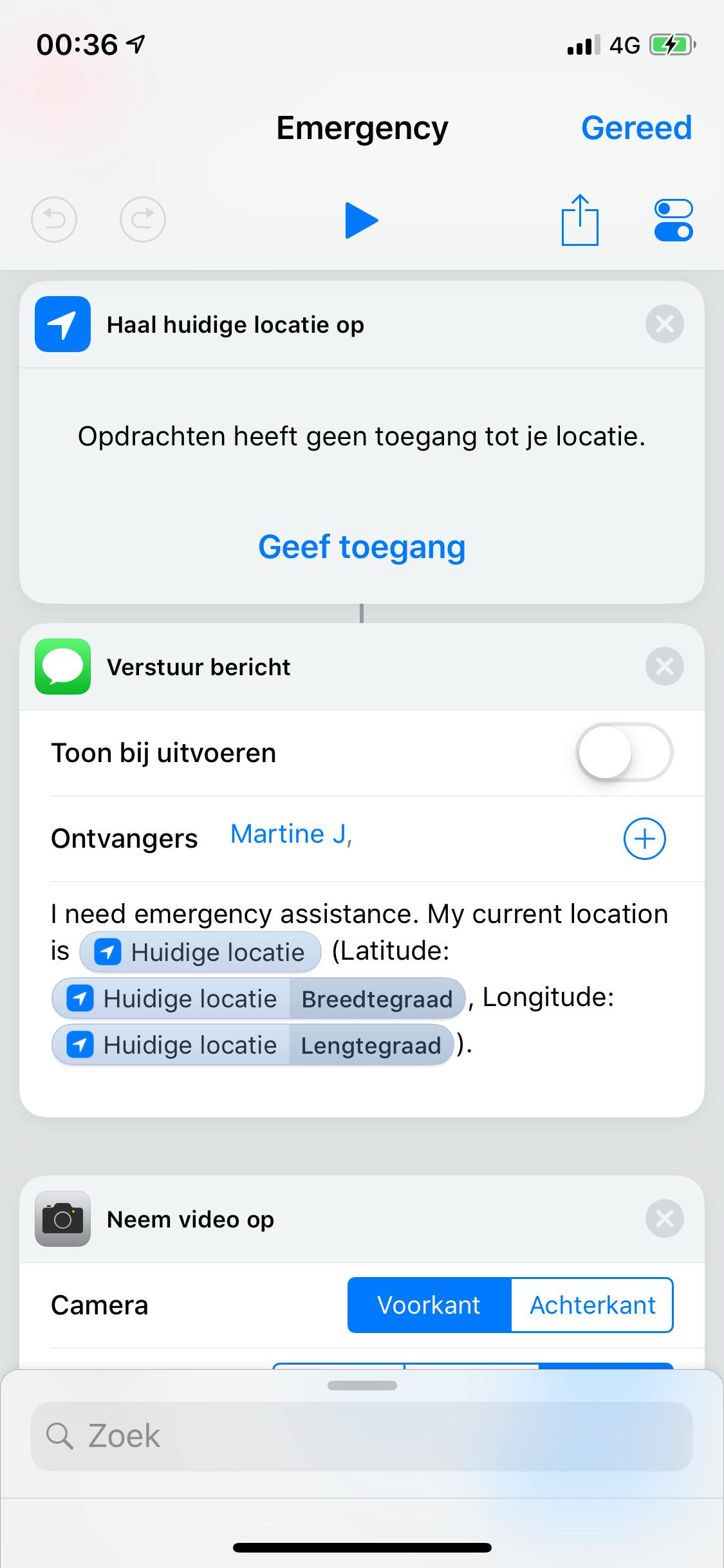This screenshot has height=1568, width=724.
Task: Tap the Huidige locatie Lengtegraad variable
Action: (x=252, y=1045)
